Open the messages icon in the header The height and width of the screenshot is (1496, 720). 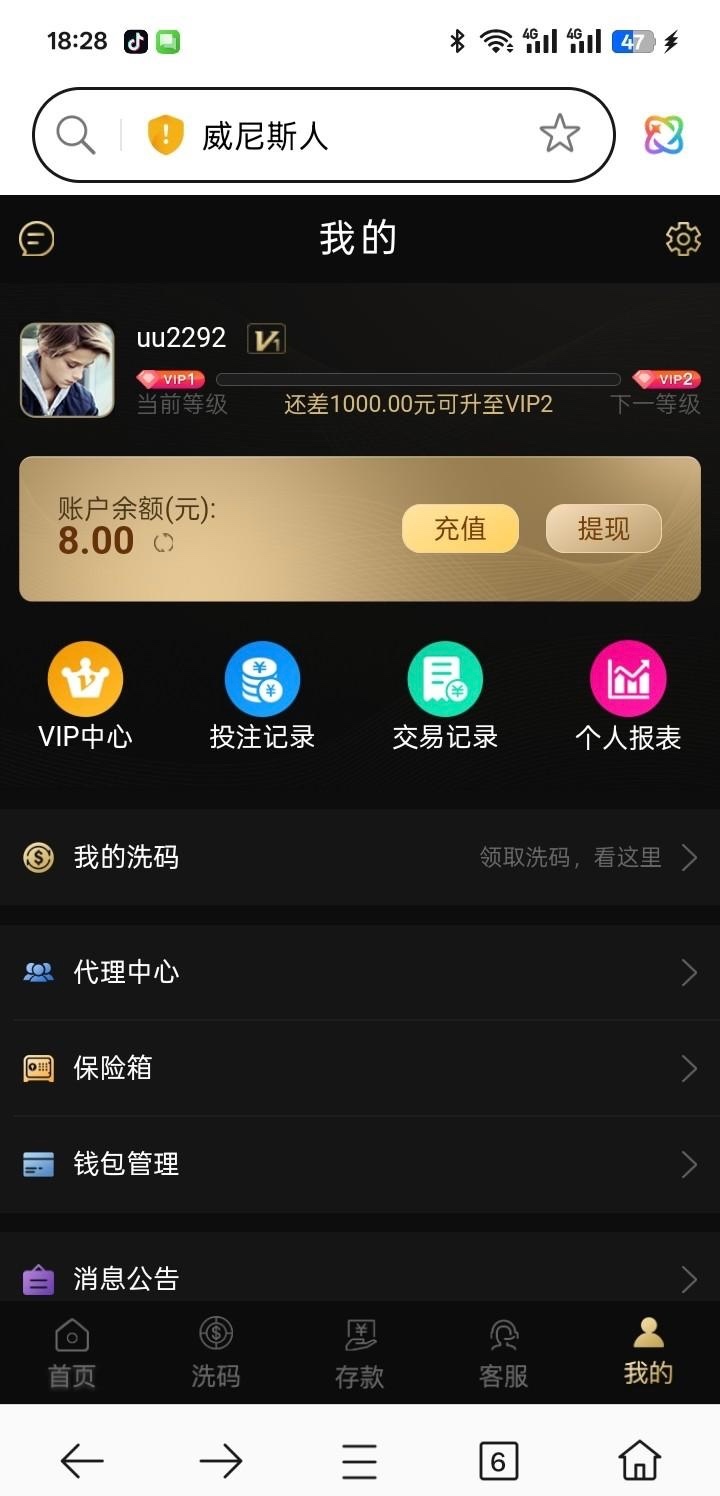pyautogui.click(x=37, y=239)
